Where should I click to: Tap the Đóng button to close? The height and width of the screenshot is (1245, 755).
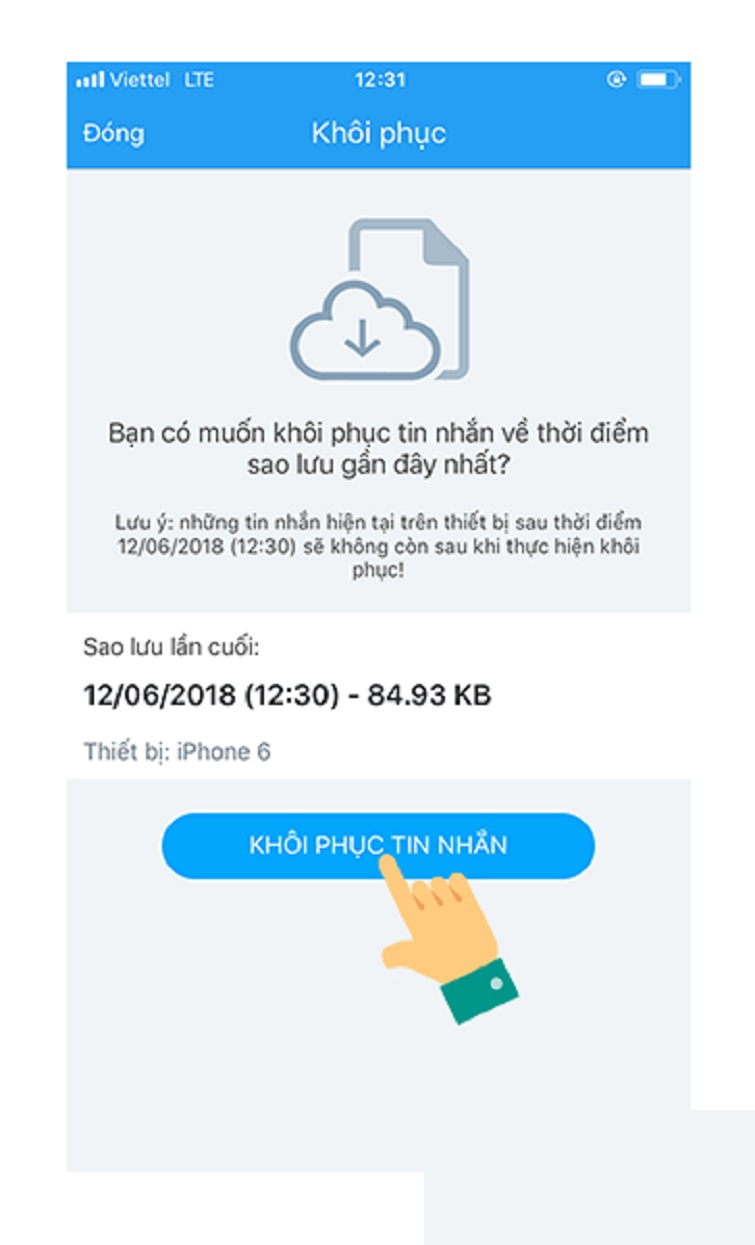pyautogui.click(x=113, y=133)
